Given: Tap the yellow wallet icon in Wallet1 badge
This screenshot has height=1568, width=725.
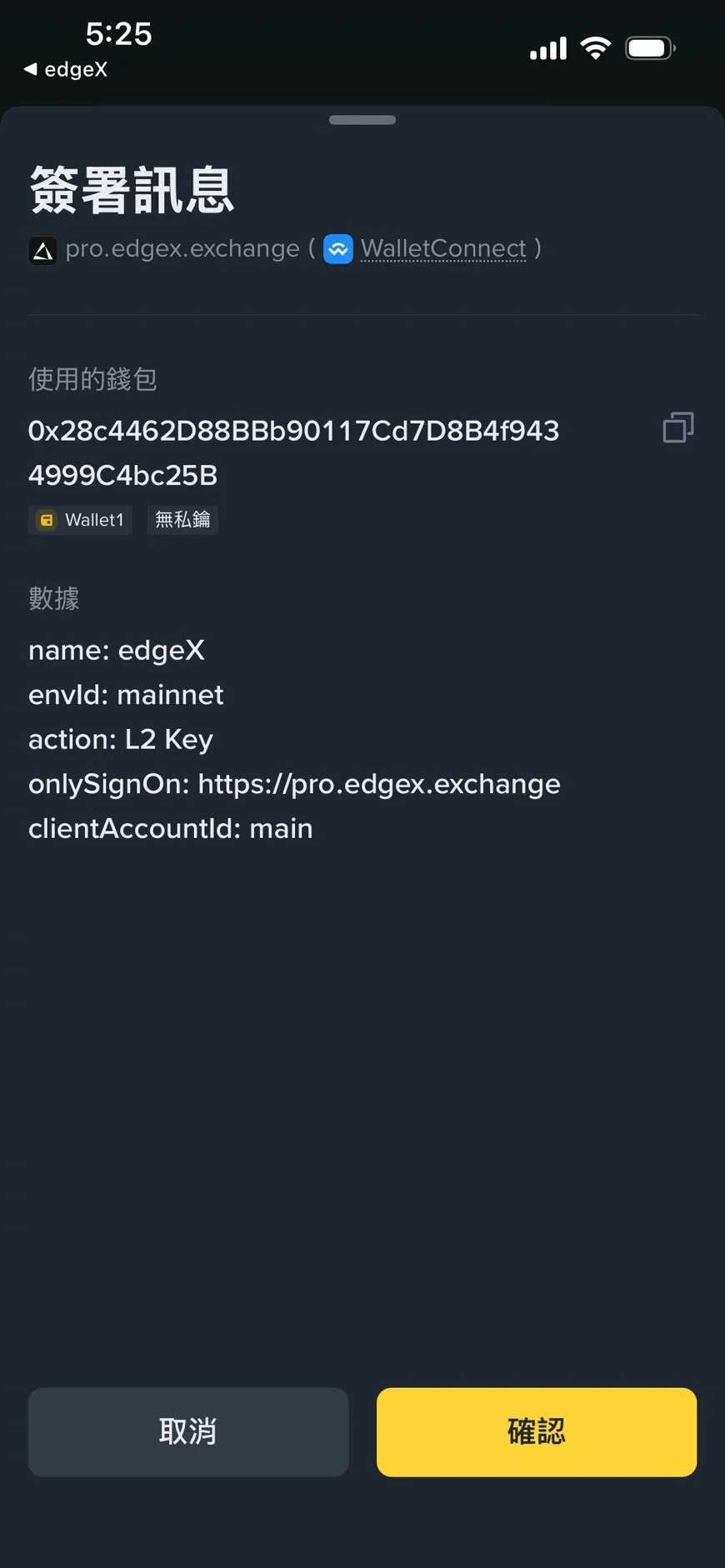Looking at the screenshot, I should click(x=47, y=520).
